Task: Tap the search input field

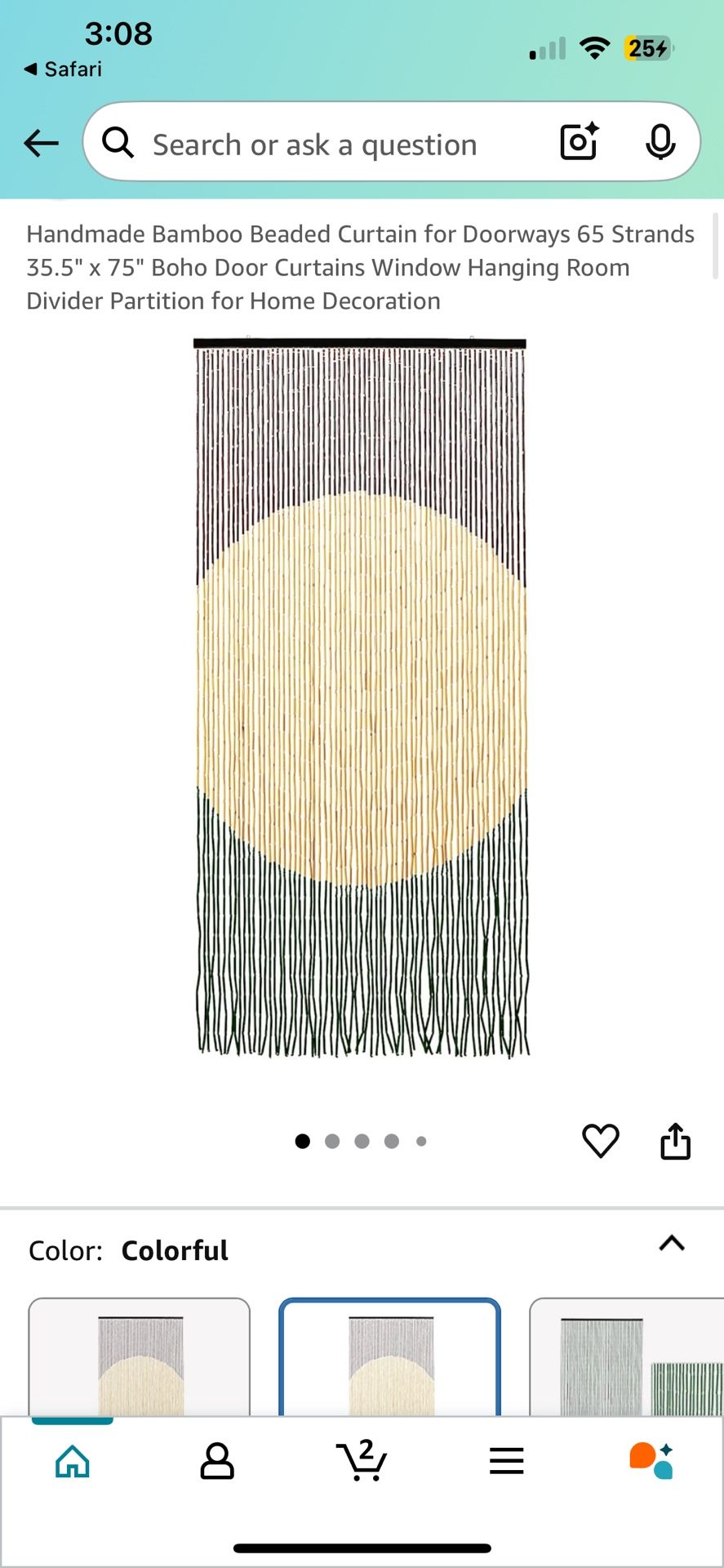Action: 326,143
